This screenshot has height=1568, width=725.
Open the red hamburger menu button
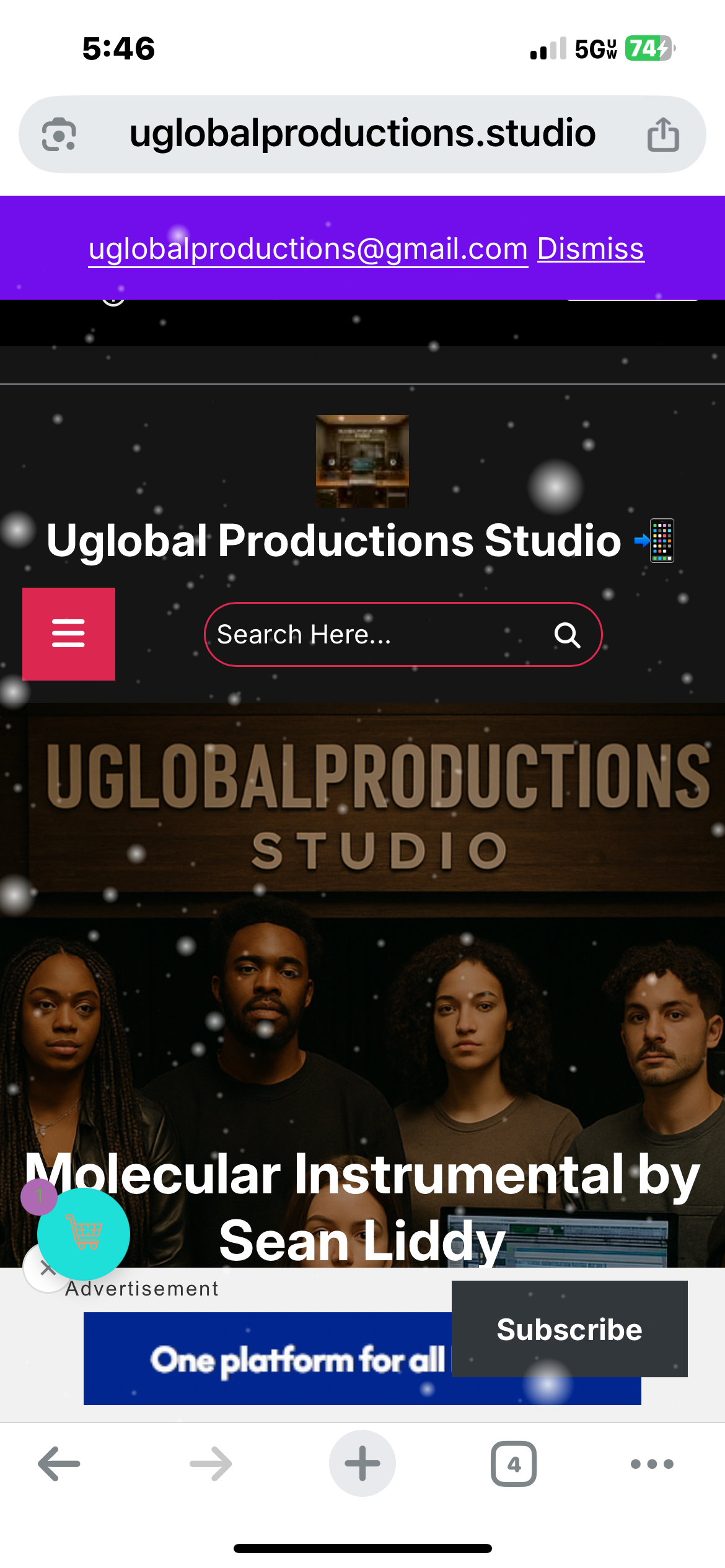click(69, 634)
